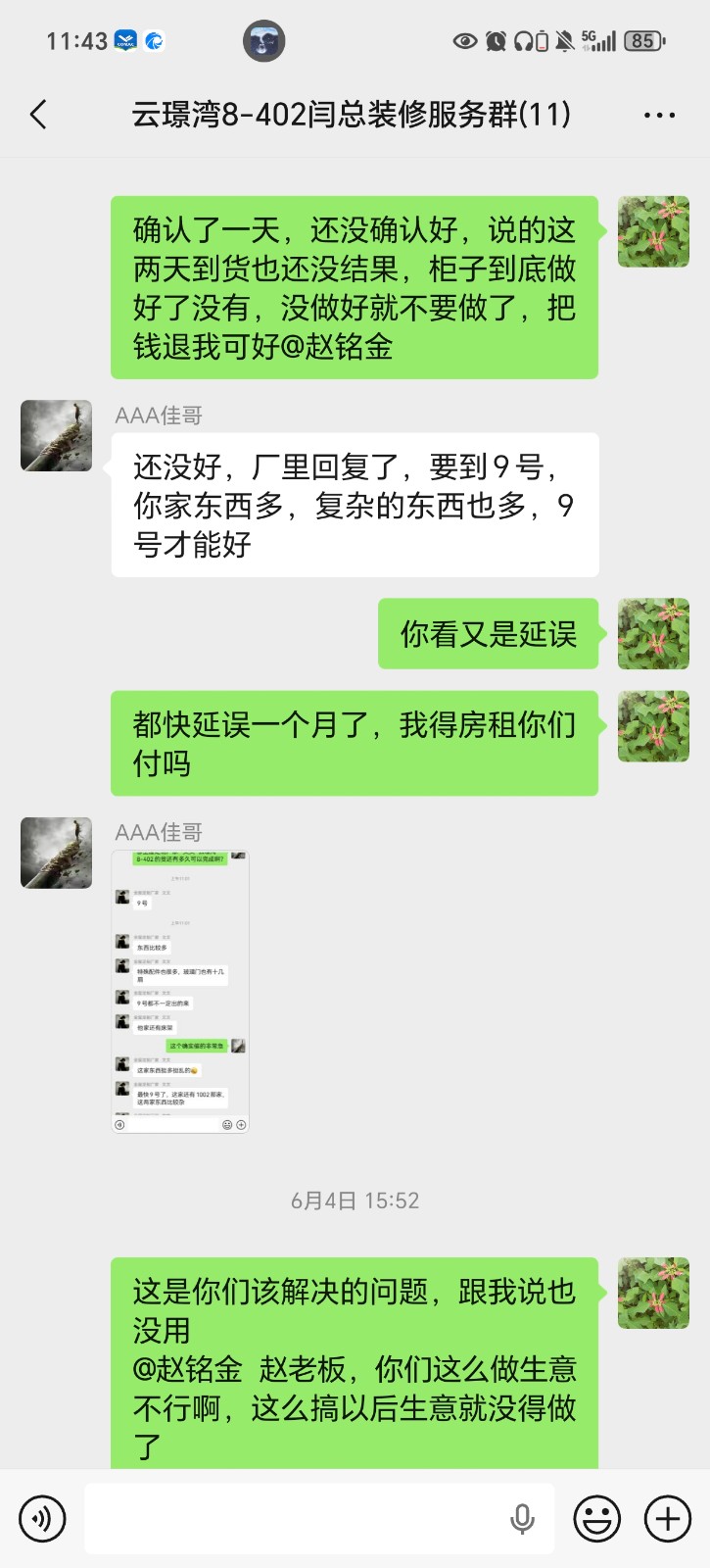Start voice dictation with the microphone icon
Viewport: 710px width, 1568px height.
[x=522, y=1519]
